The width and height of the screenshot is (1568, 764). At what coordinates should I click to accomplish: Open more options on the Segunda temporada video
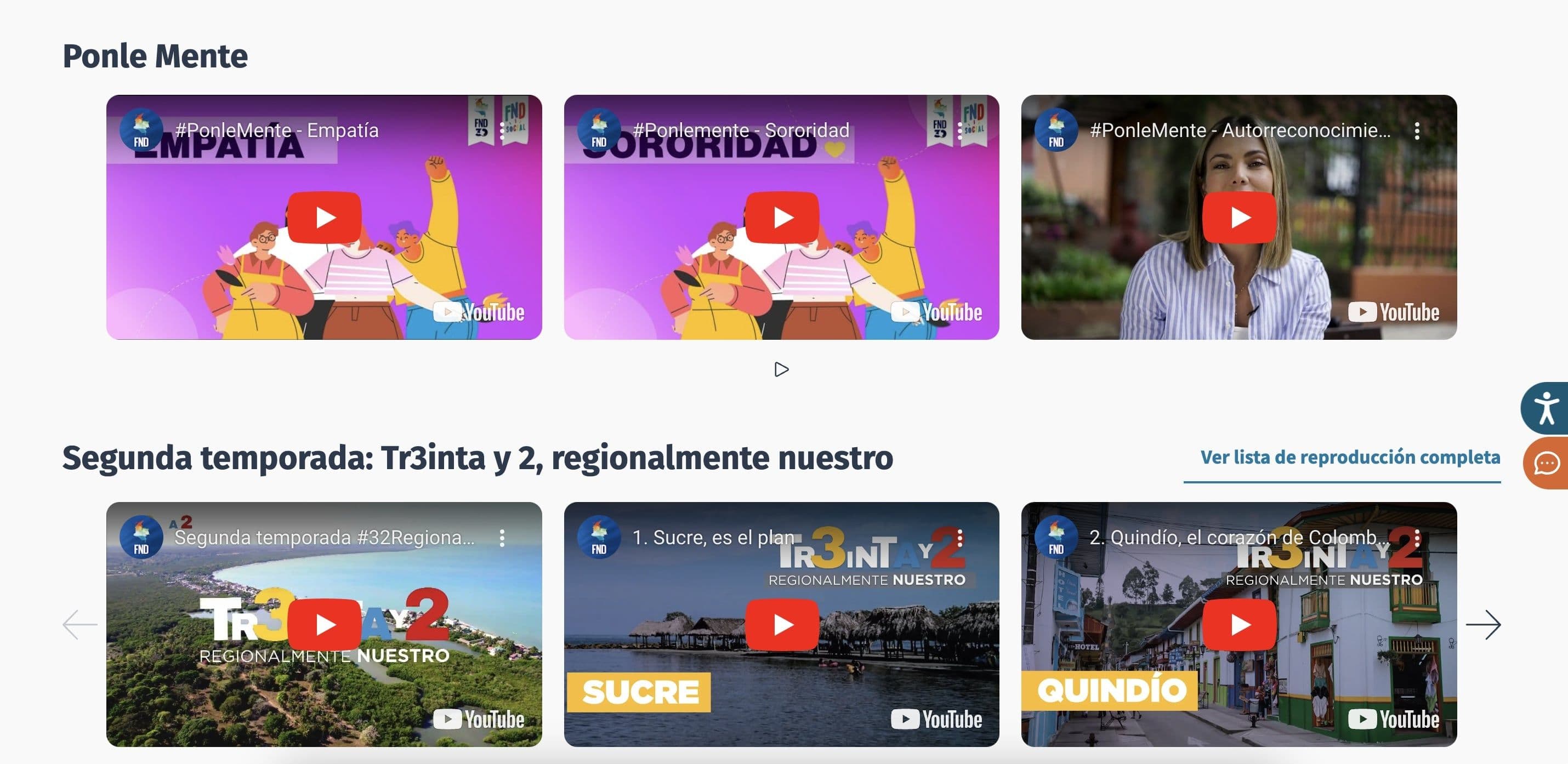502,538
